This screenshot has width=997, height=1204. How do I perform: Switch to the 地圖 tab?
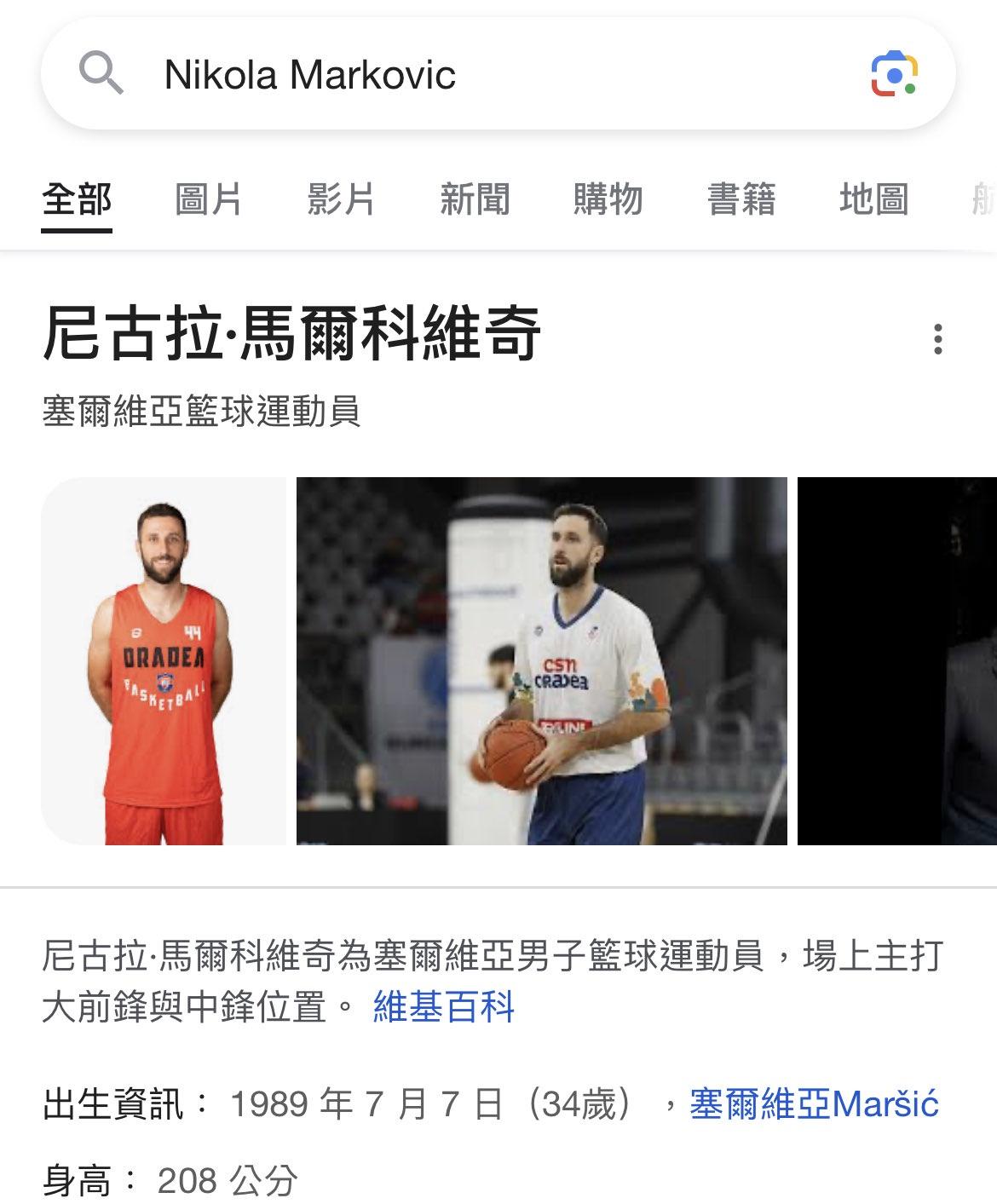coord(873,200)
